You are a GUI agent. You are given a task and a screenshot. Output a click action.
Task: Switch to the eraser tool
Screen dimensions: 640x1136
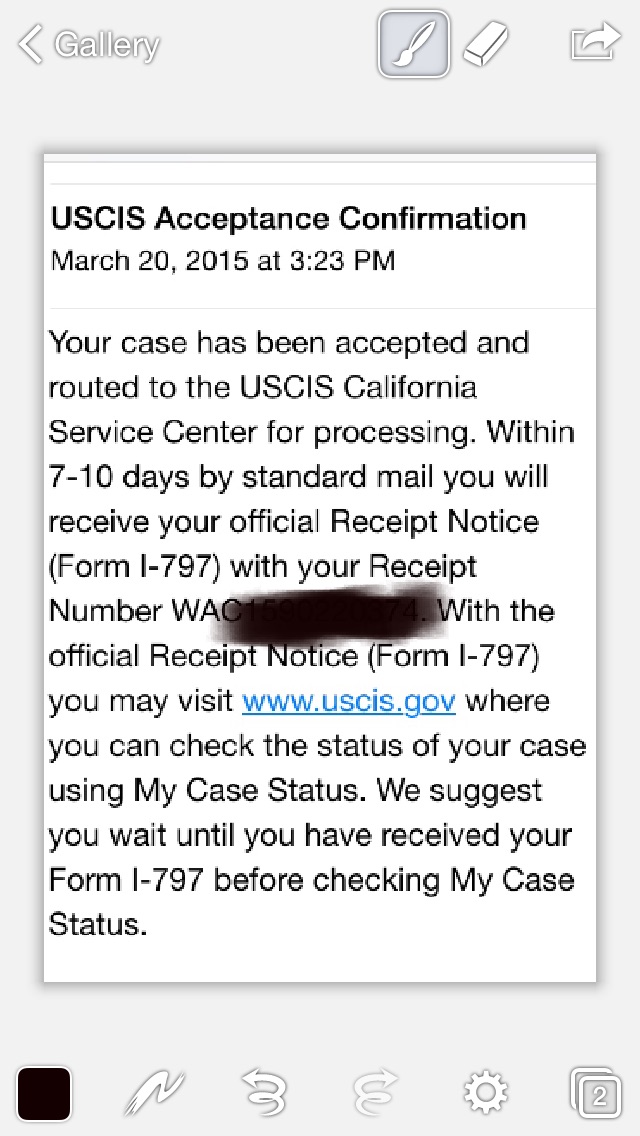[x=486, y=44]
